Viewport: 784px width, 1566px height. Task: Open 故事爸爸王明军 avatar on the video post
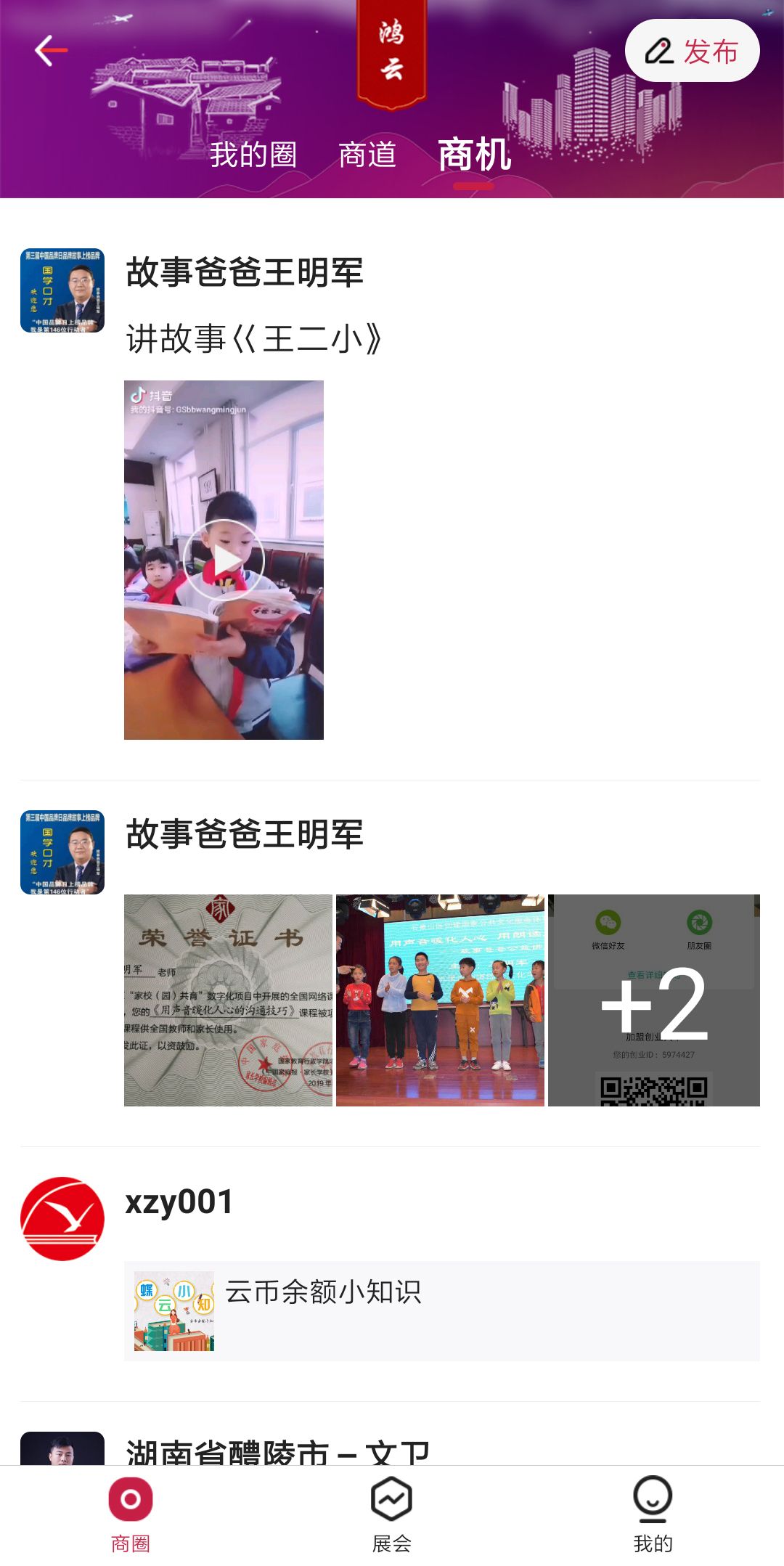62,290
